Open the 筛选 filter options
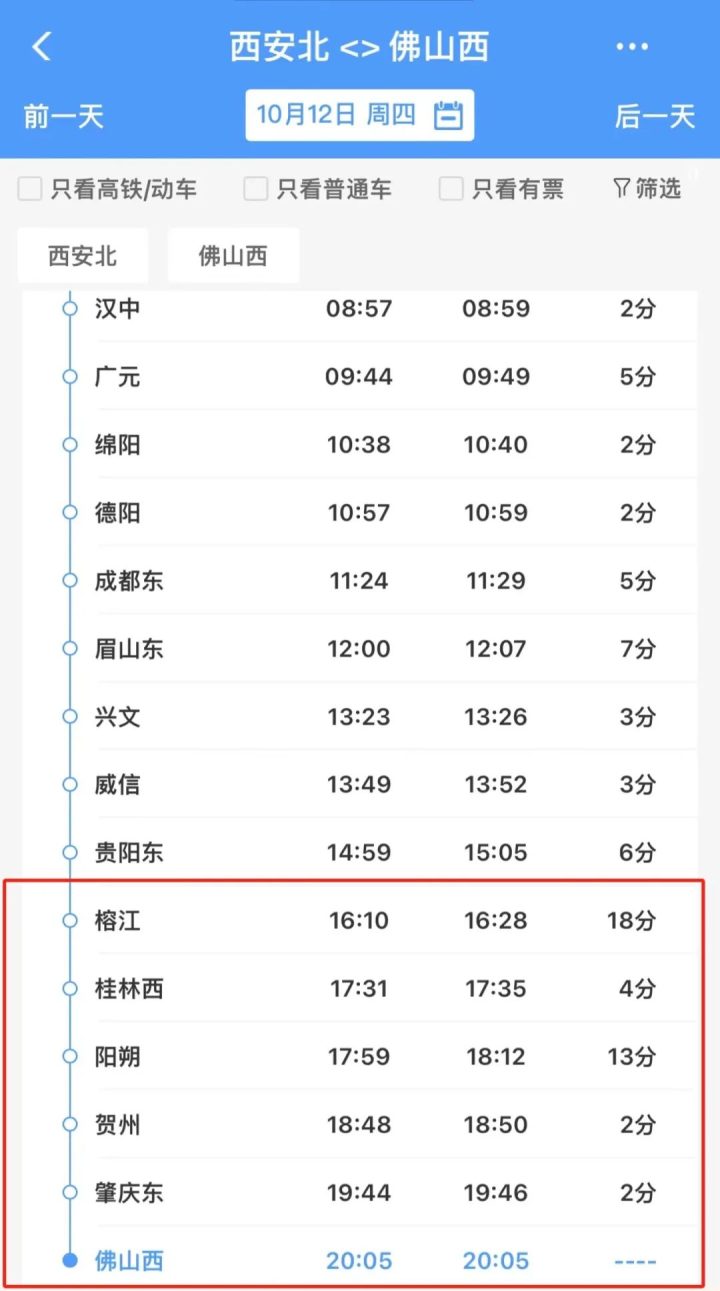The height and width of the screenshot is (1291, 720). 647,188
